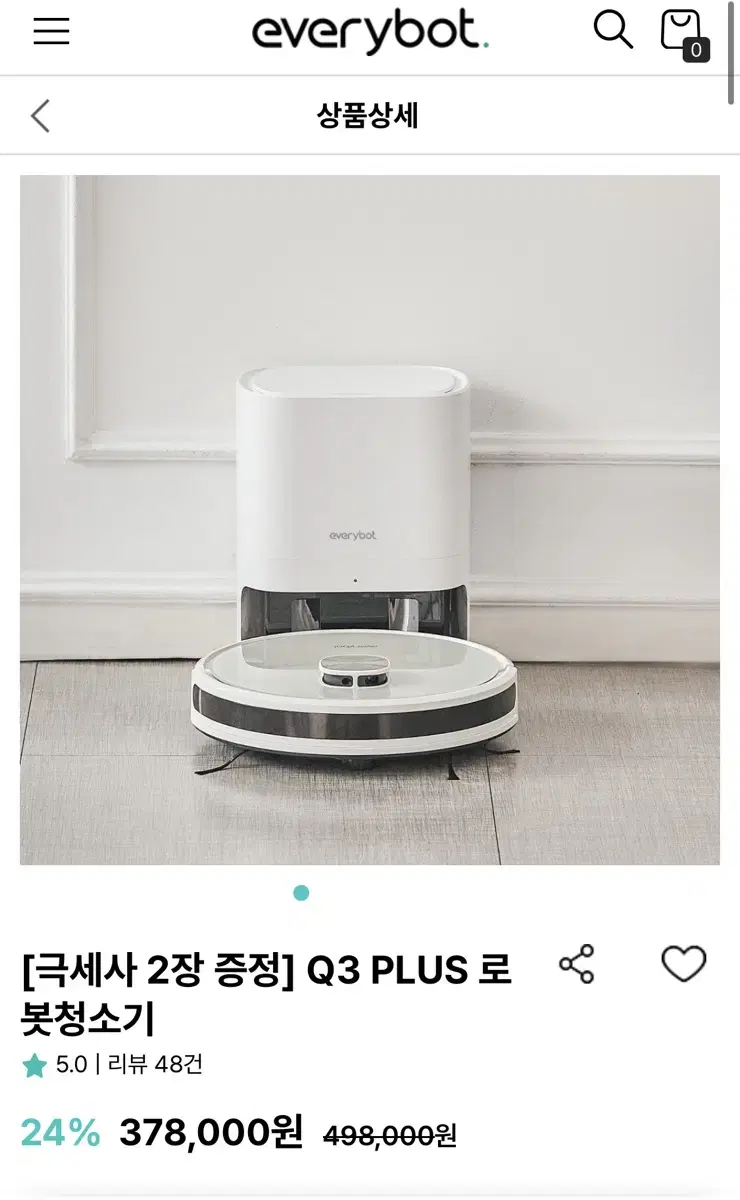Tap the image carousel page indicator dot
The image size is (740, 1200).
pyautogui.click(x=301, y=893)
